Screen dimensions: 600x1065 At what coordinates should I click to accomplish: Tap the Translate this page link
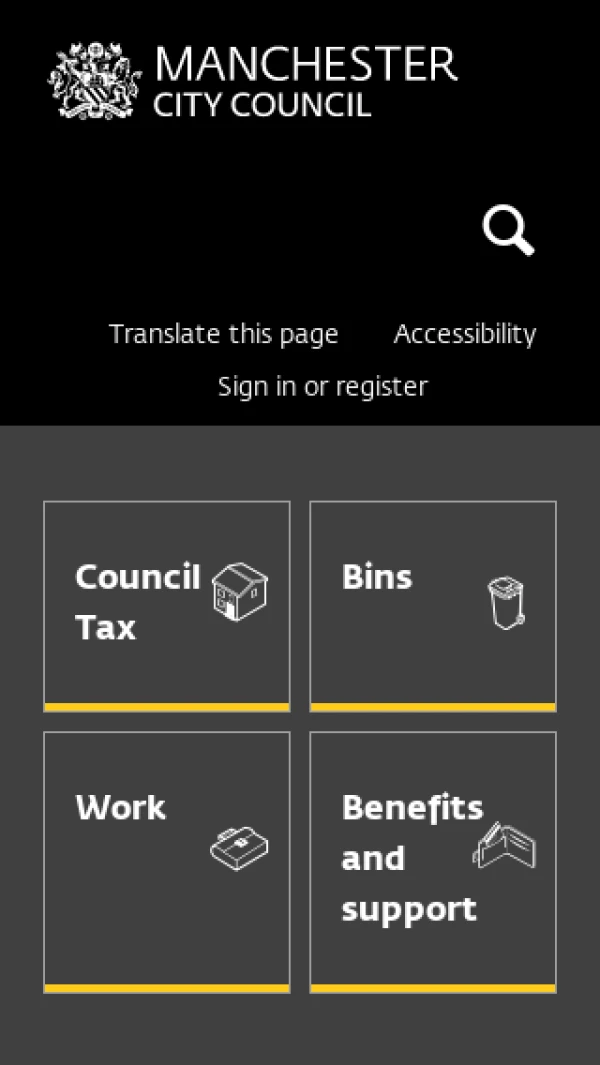(223, 334)
